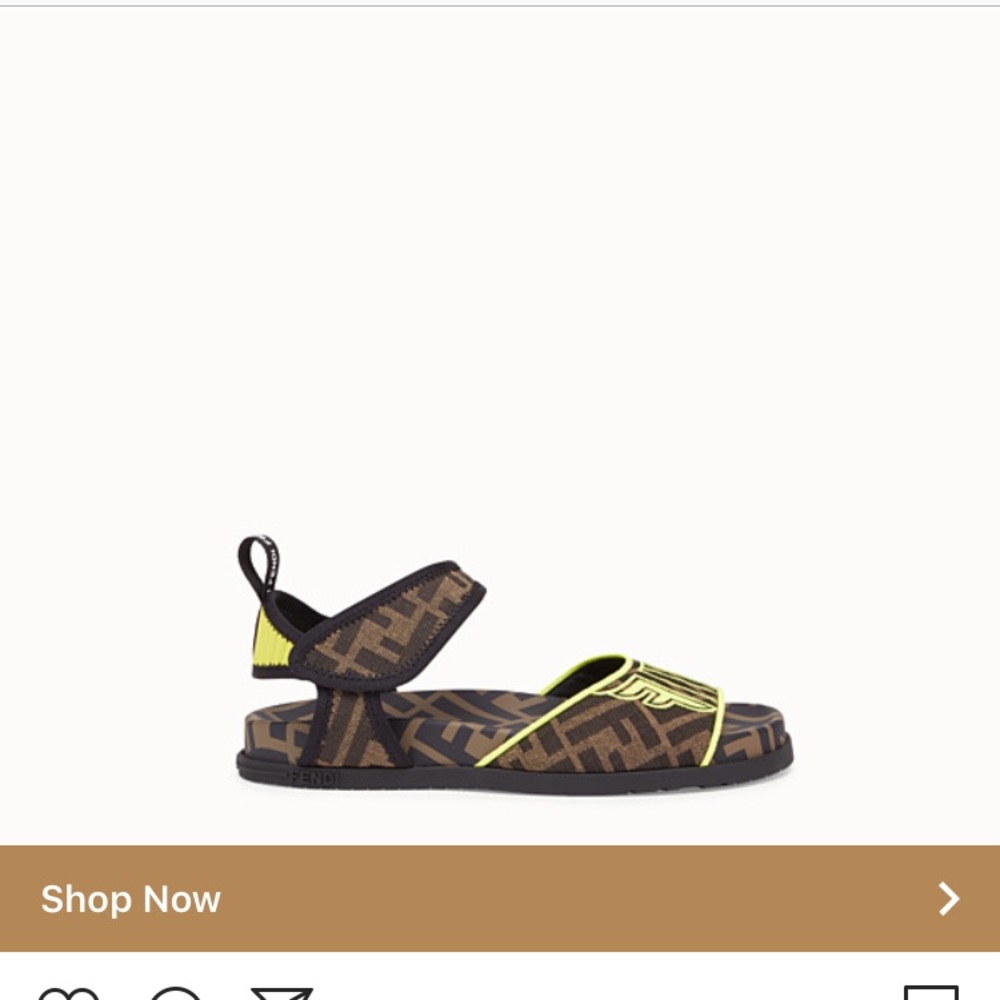Like this sponsored post
1000x1000 pixels.
pyautogui.click(x=68, y=994)
